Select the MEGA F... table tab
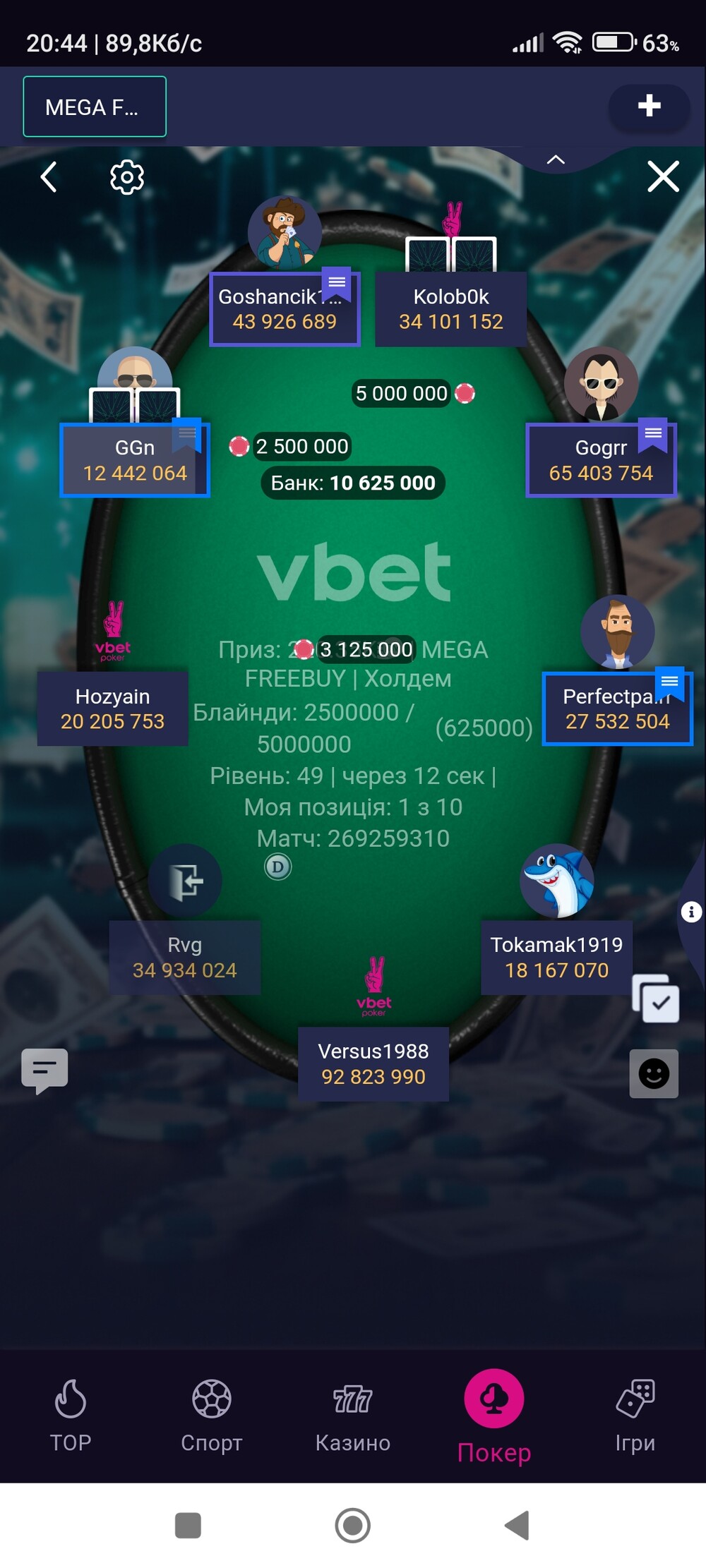This screenshot has width=706, height=1568. 95,107
